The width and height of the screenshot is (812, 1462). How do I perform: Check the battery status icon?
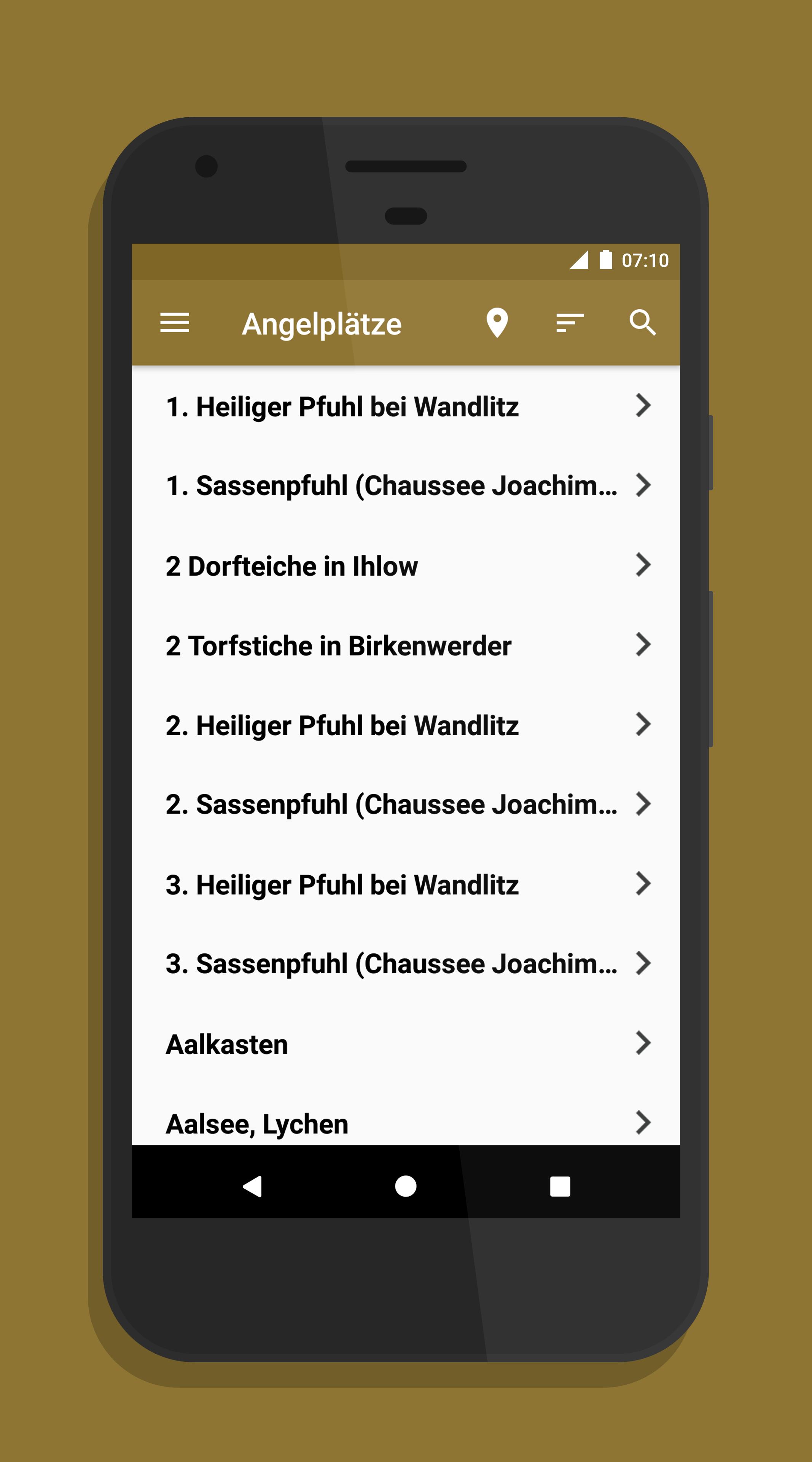pos(607,259)
